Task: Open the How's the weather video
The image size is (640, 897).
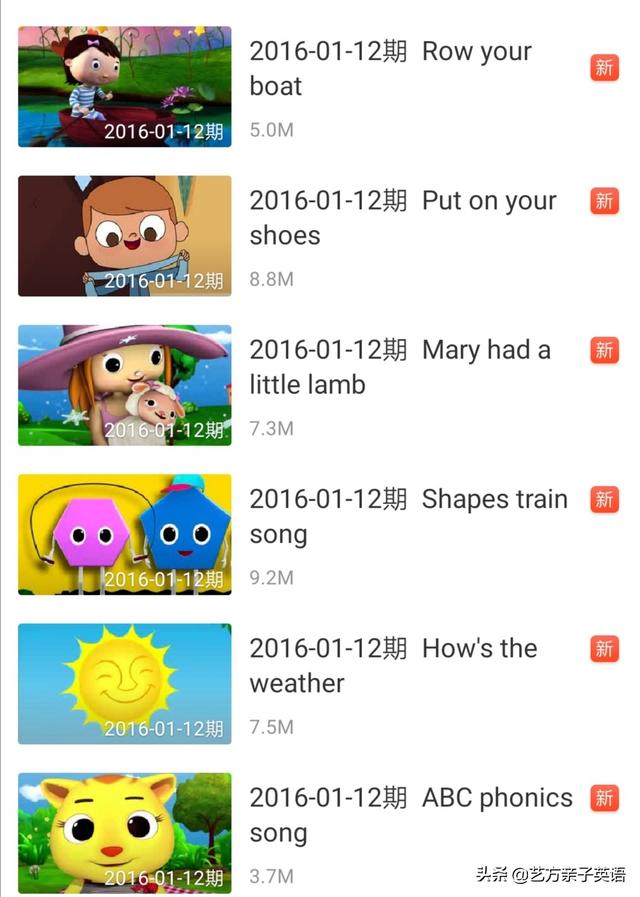Action: pos(125,683)
